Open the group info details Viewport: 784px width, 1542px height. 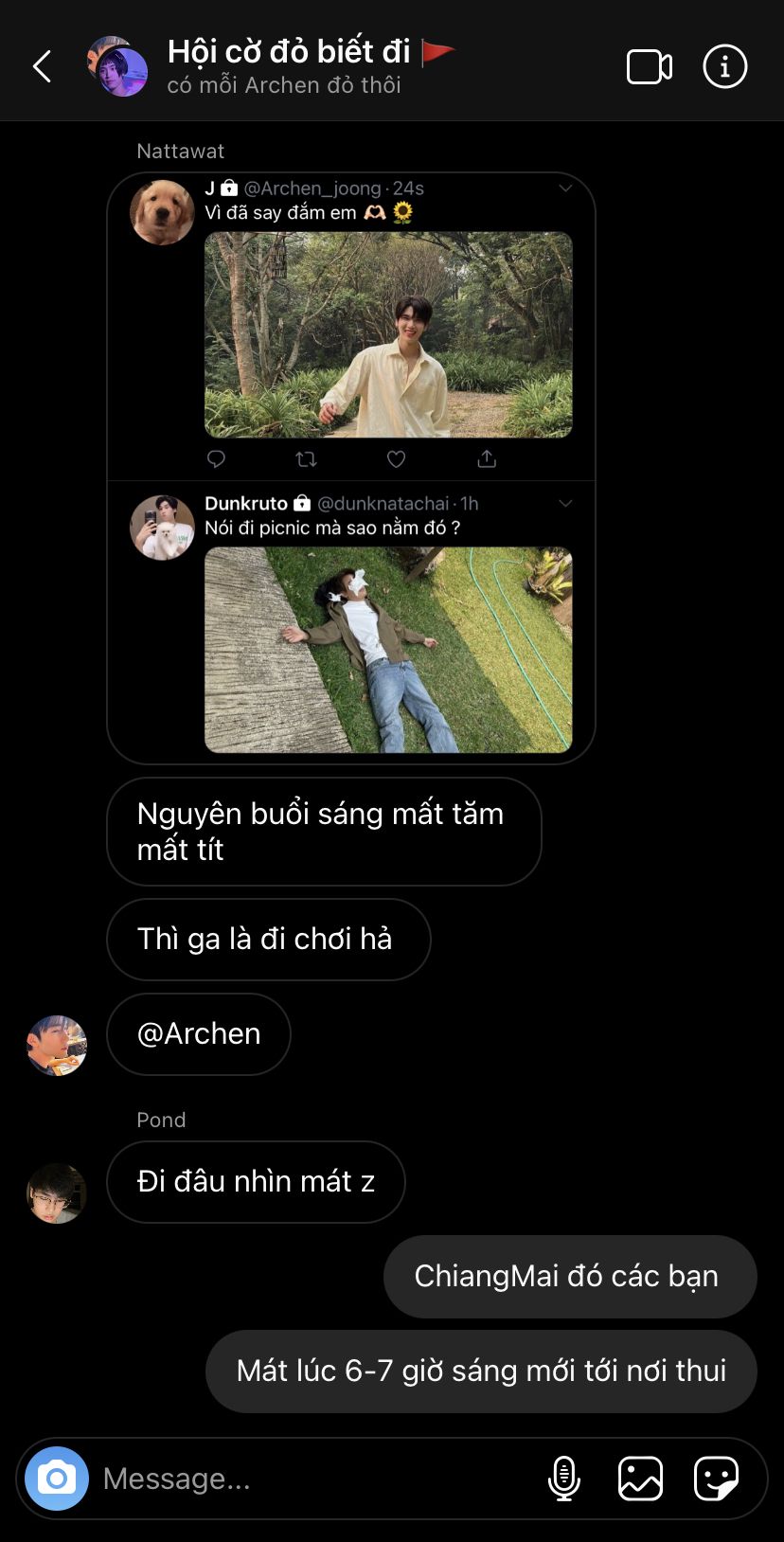[724, 67]
